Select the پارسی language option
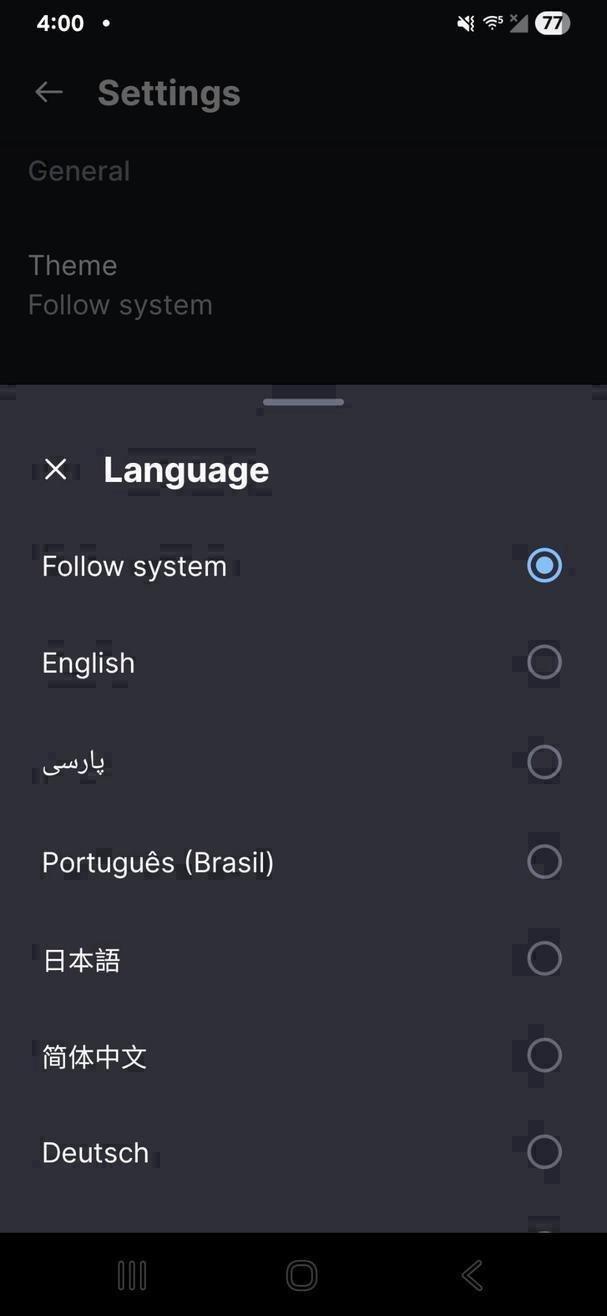Screen dimensions: 607x1316 [300, 762]
